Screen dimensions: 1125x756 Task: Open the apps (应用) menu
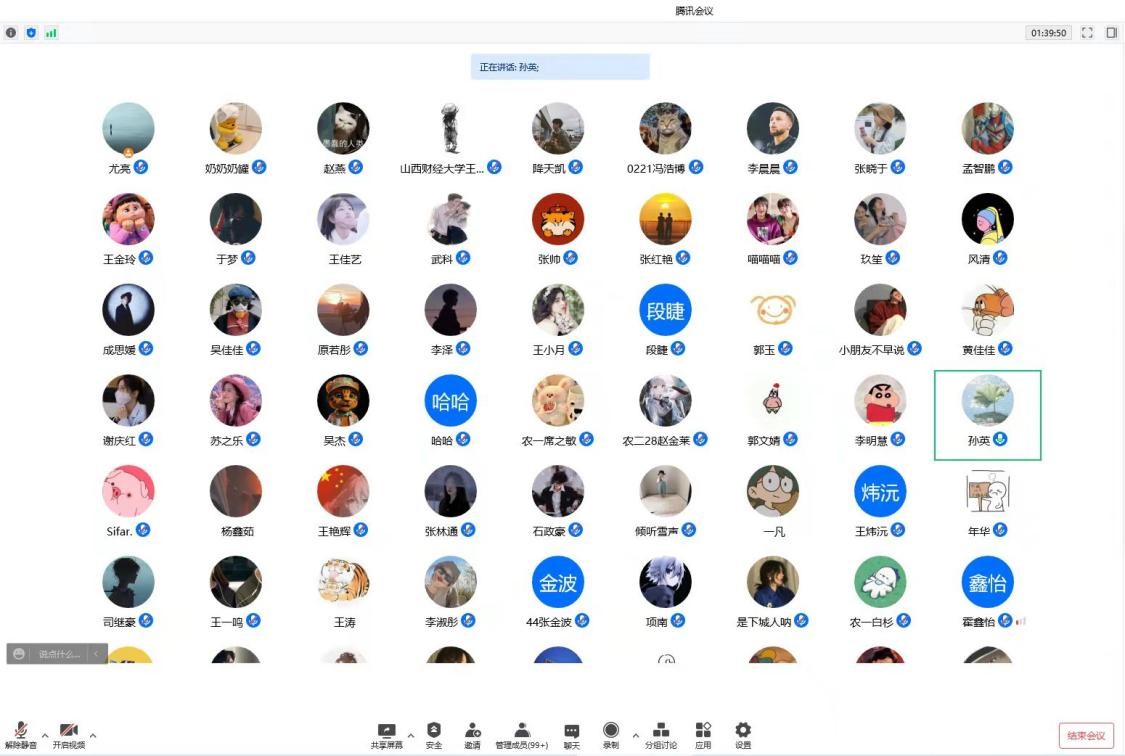[703, 734]
